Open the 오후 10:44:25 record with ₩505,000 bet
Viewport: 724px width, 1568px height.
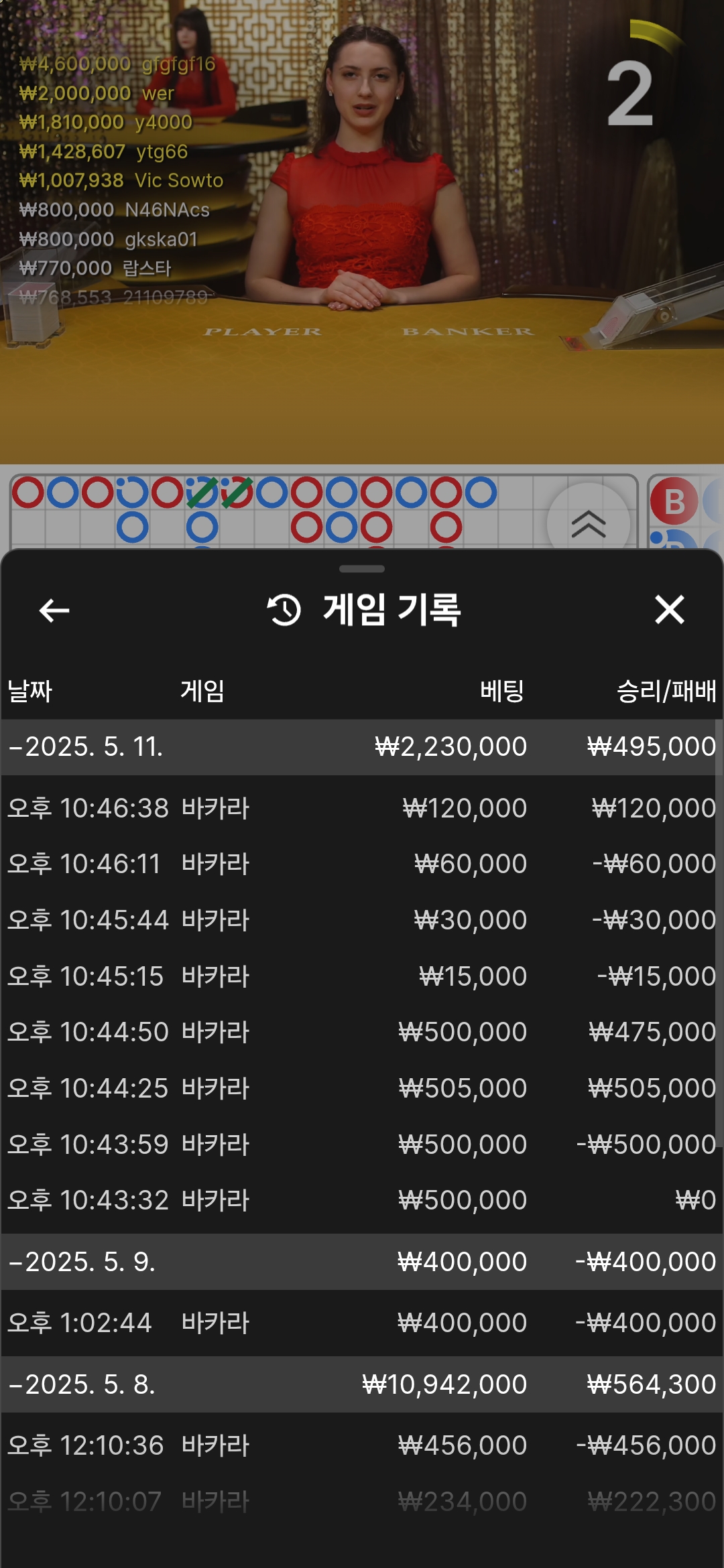click(362, 1089)
